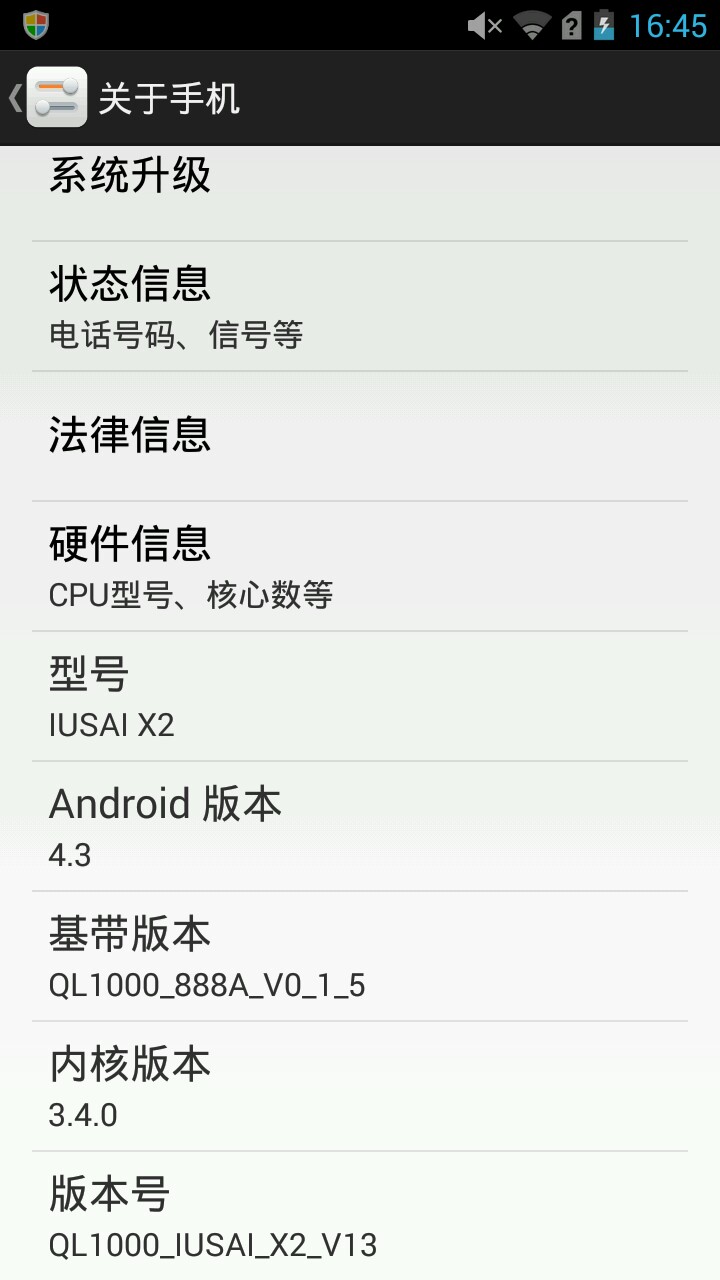Open 状态信息 status details

[x=359, y=306]
